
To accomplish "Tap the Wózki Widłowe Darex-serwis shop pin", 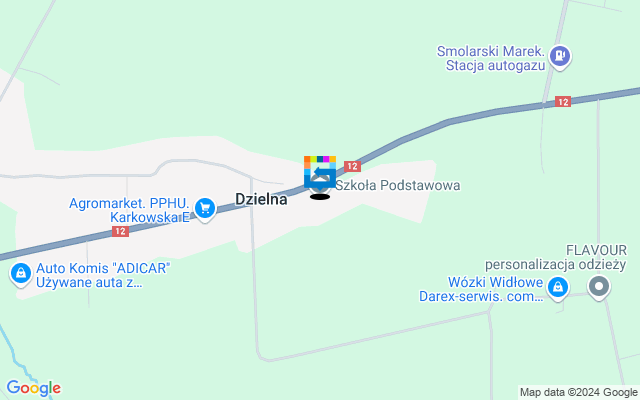I will pyautogui.click(x=558, y=290).
